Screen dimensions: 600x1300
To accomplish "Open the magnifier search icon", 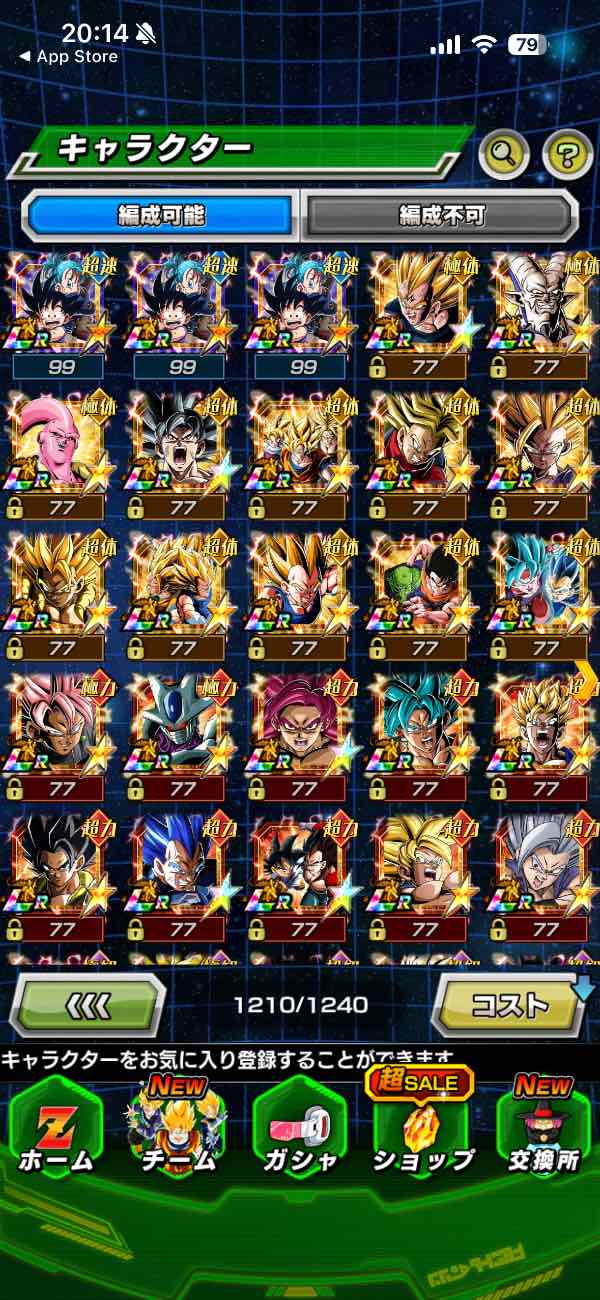I will (x=505, y=154).
